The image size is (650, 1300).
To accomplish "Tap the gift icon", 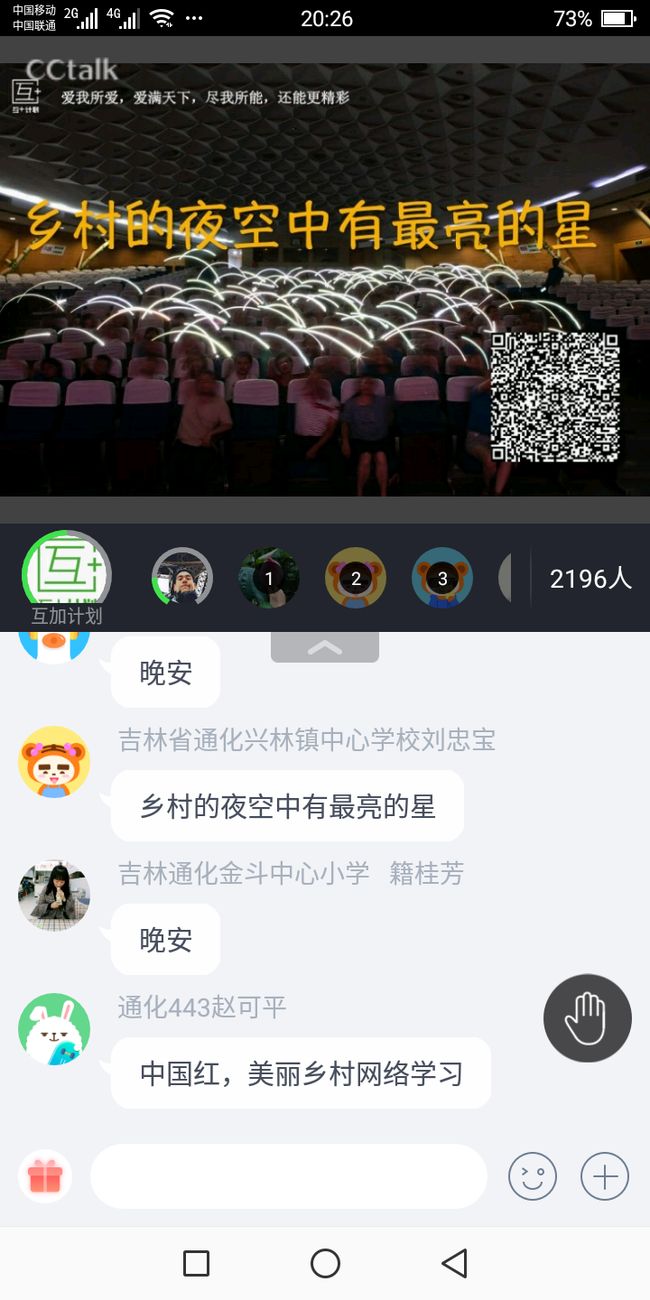I will pos(45,1176).
